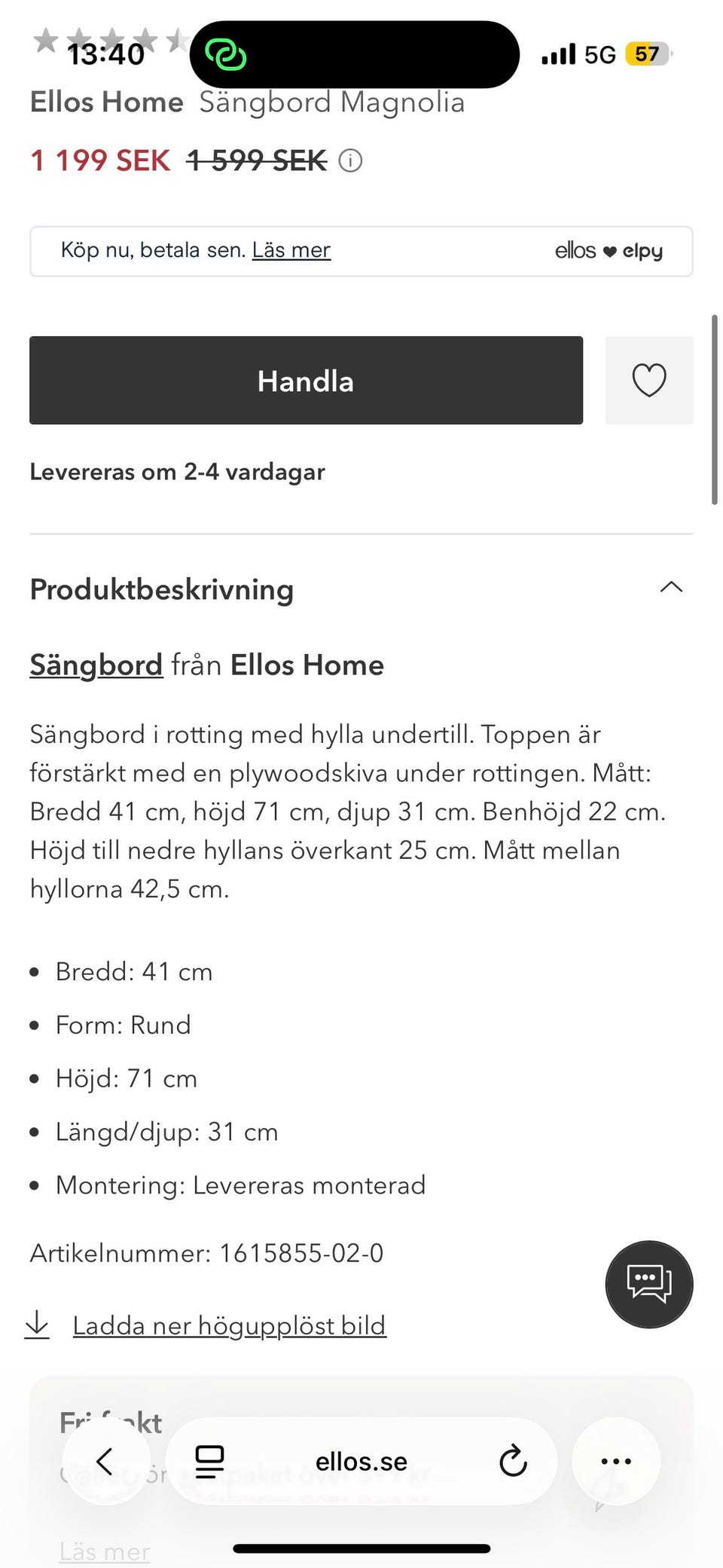Add the product to favorites with the heart

click(648, 381)
